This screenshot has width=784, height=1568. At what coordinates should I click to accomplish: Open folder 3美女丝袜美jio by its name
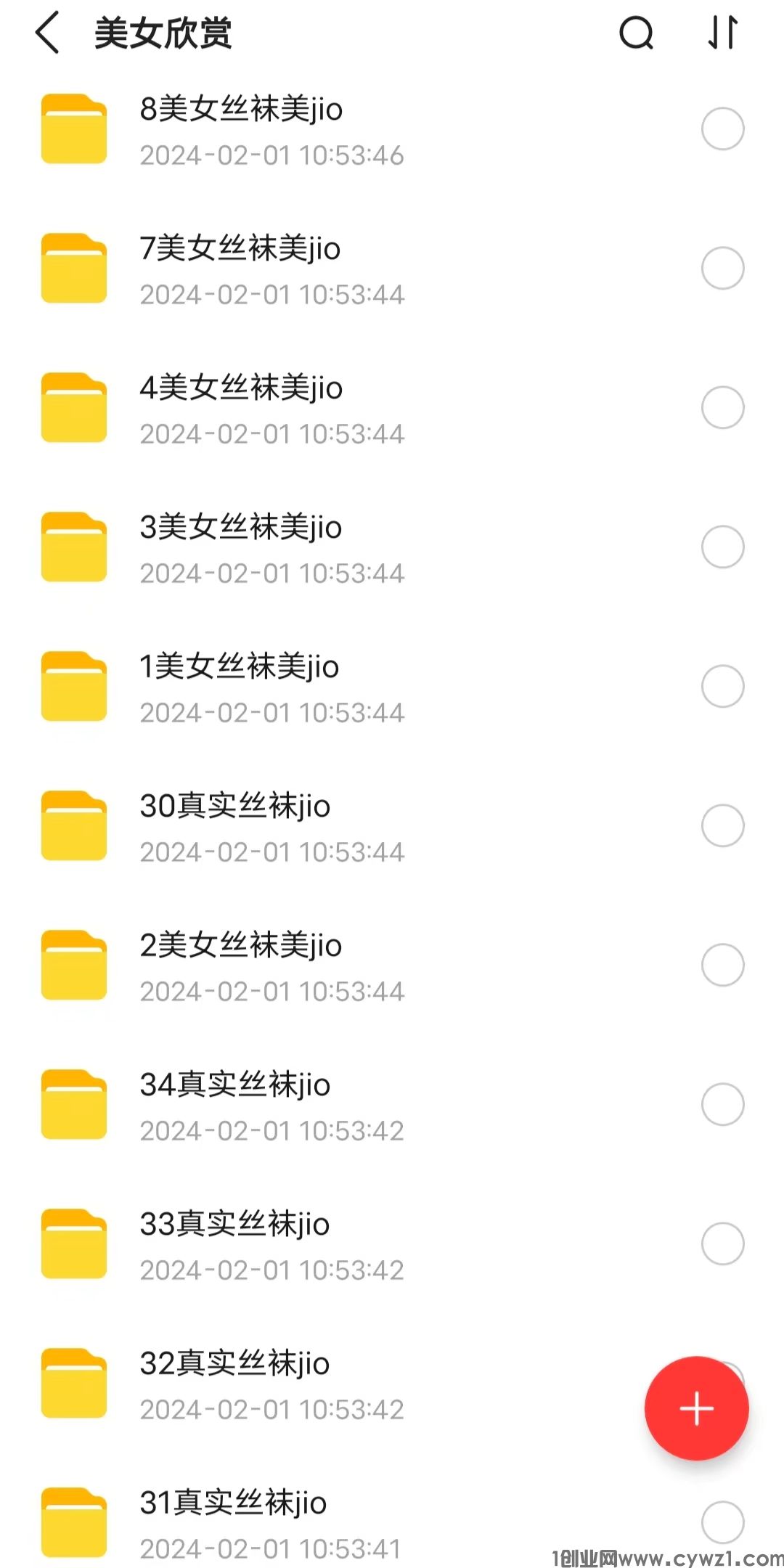tap(240, 528)
